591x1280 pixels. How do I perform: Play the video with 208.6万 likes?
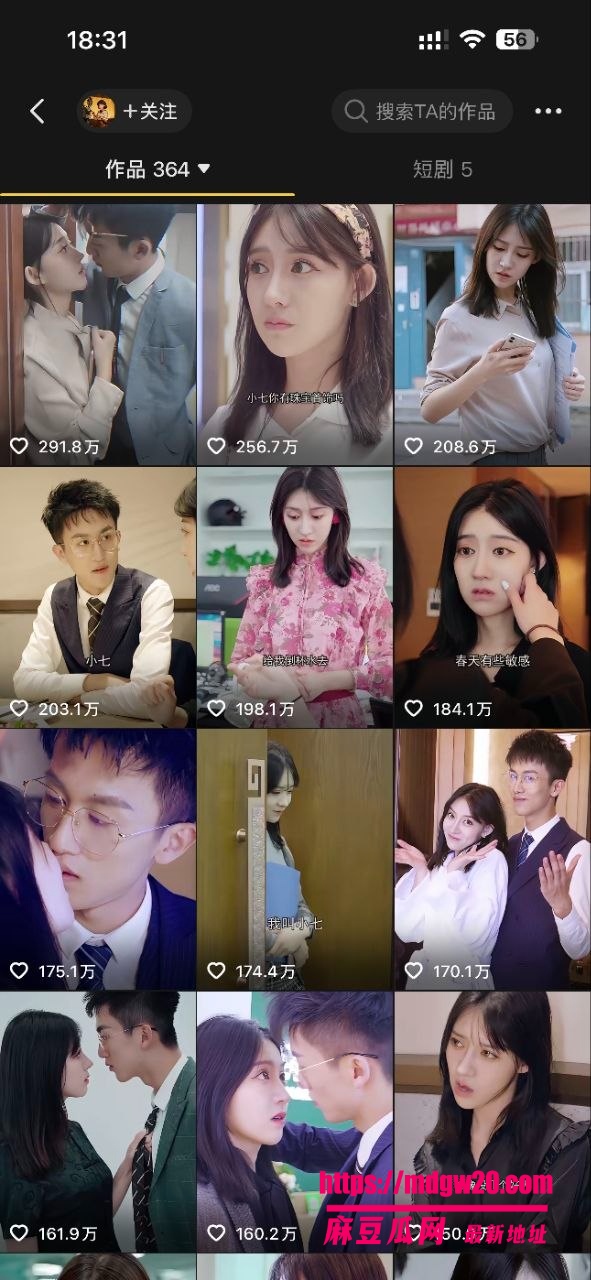[x=493, y=335]
